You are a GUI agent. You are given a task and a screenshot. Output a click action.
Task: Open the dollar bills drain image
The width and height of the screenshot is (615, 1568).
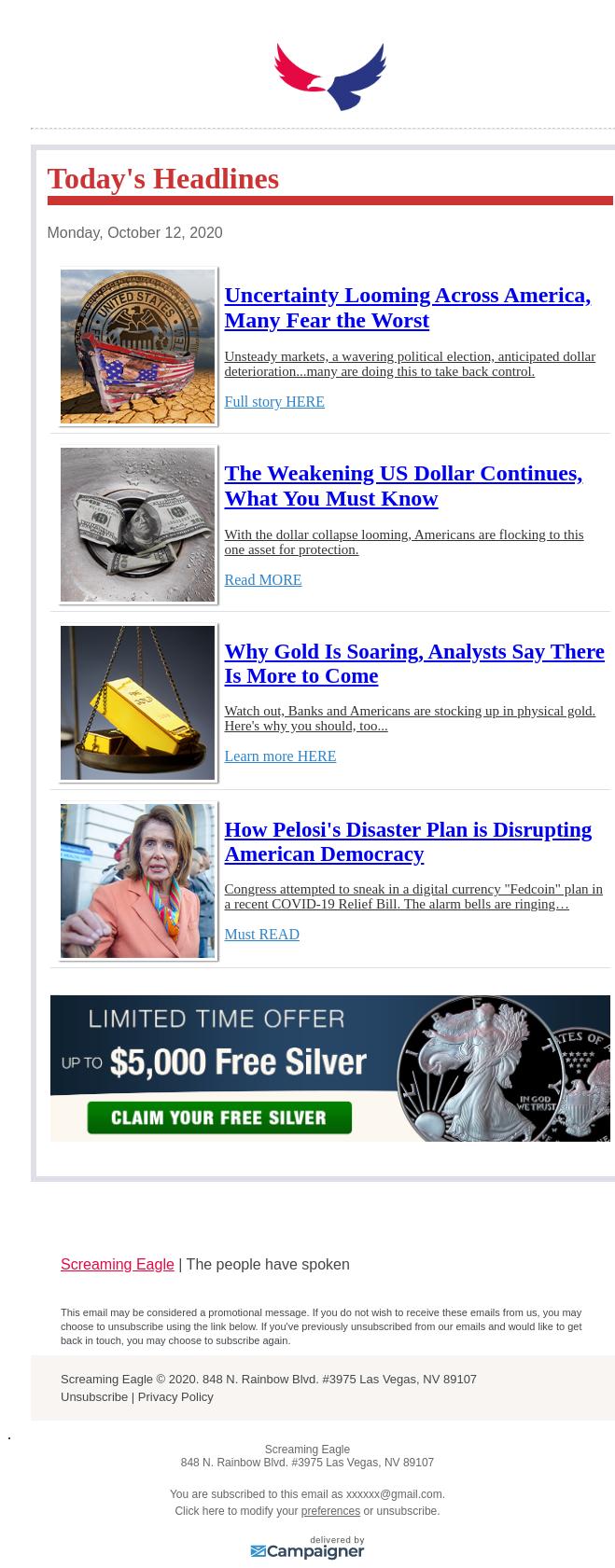(x=137, y=524)
